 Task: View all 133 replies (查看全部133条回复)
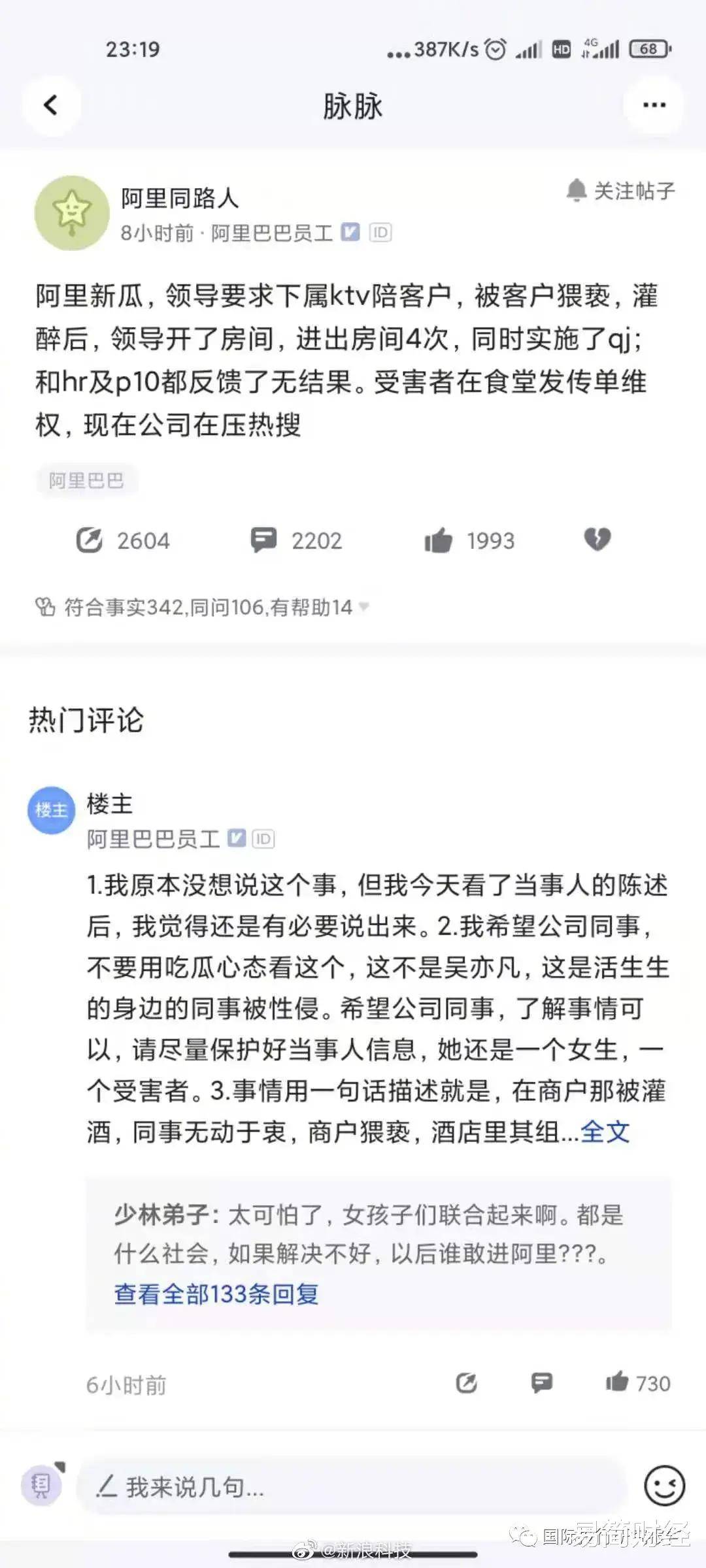coord(216,1294)
